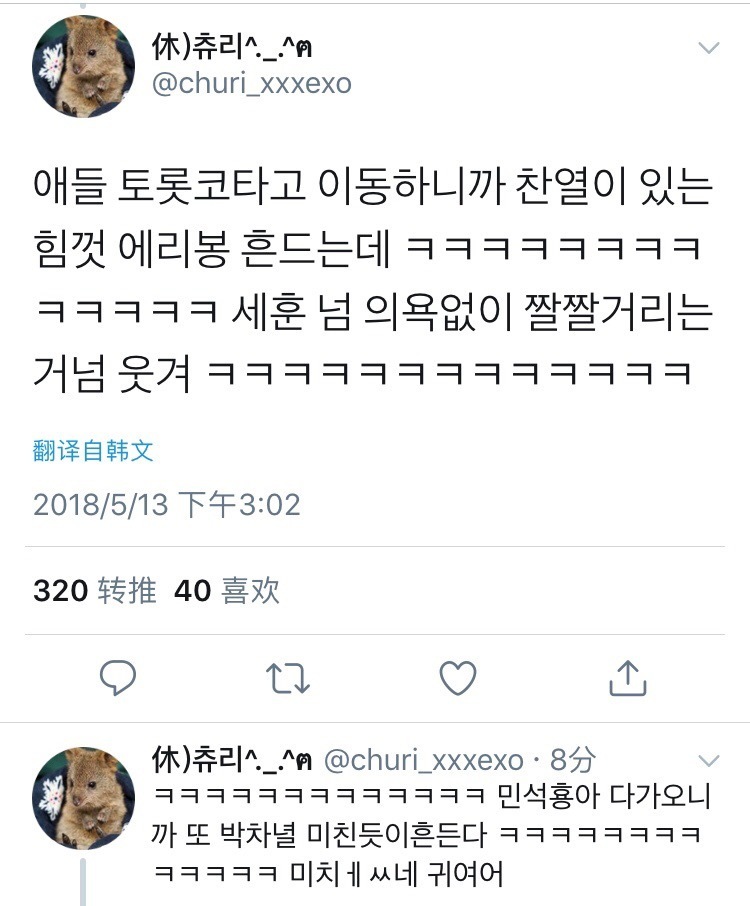The image size is (750, 906).
Task: Open the main tweet's author avatar
Action: (x=84, y=67)
